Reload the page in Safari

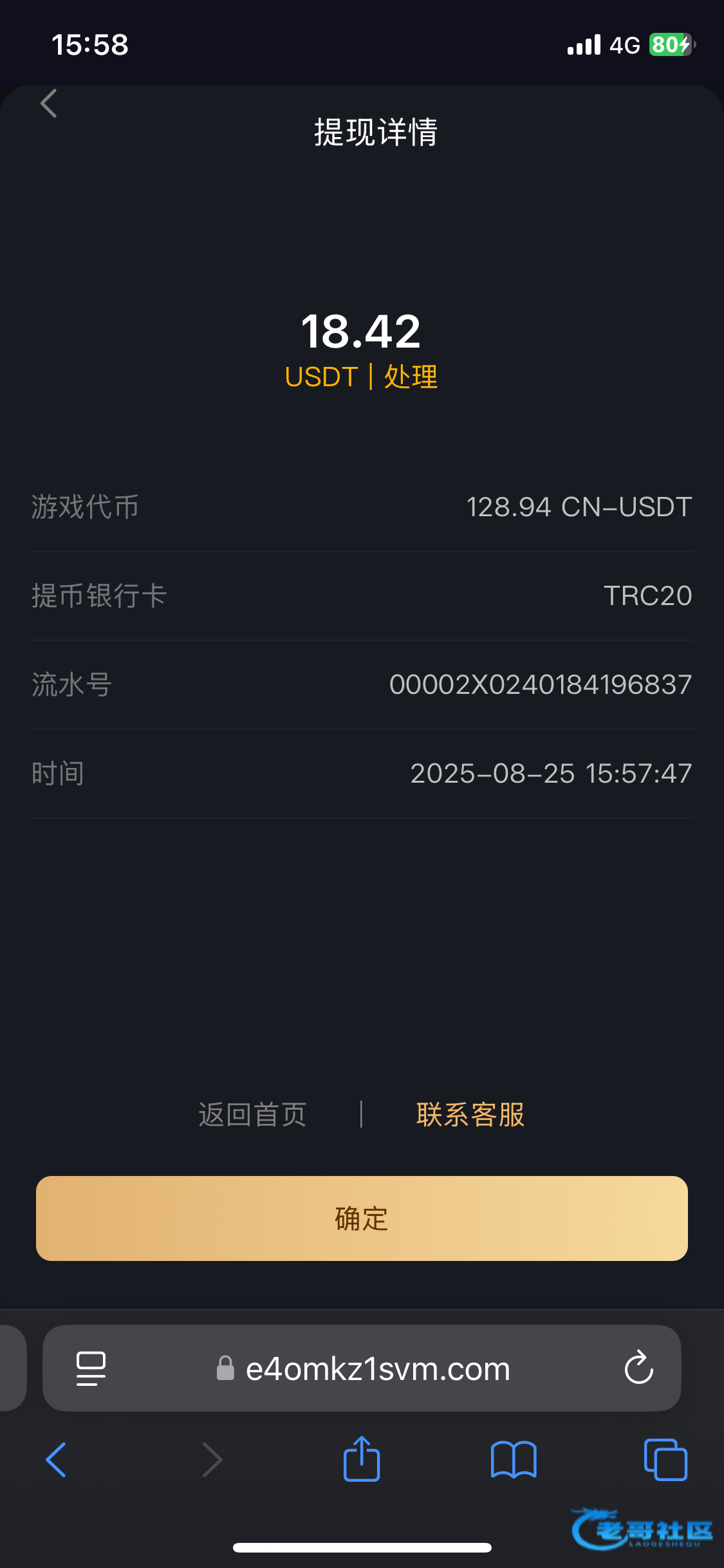point(638,1368)
